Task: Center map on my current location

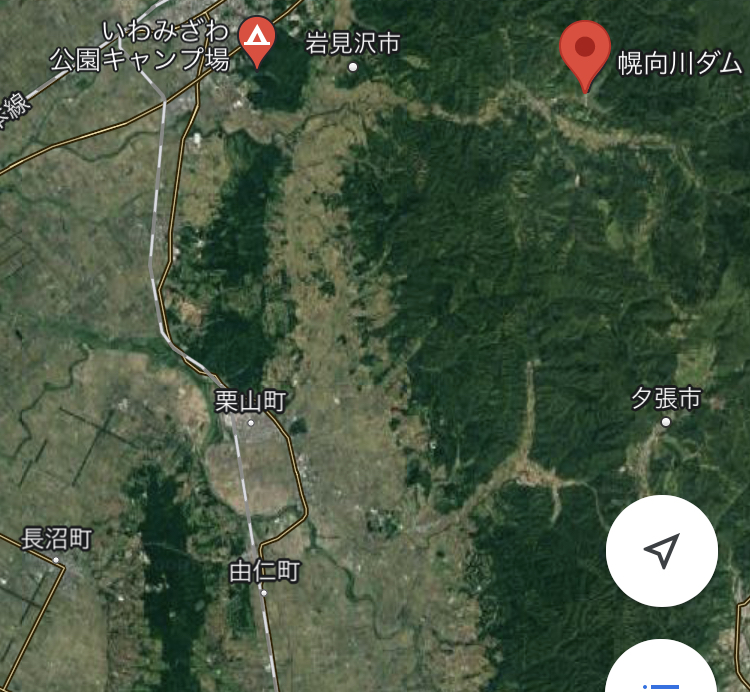Action: pyautogui.click(x=661, y=550)
